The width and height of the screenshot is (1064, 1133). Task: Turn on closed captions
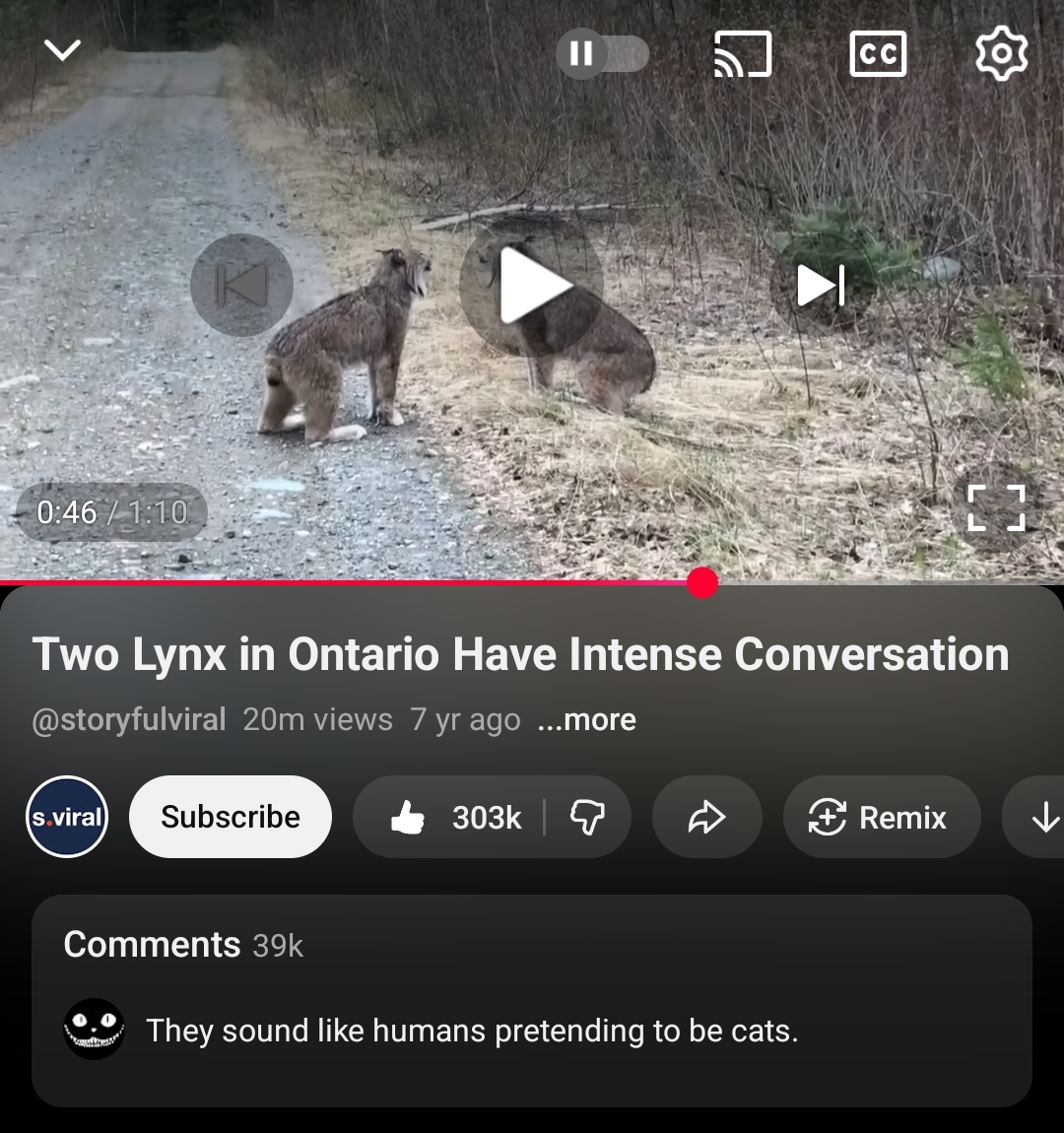click(x=878, y=53)
